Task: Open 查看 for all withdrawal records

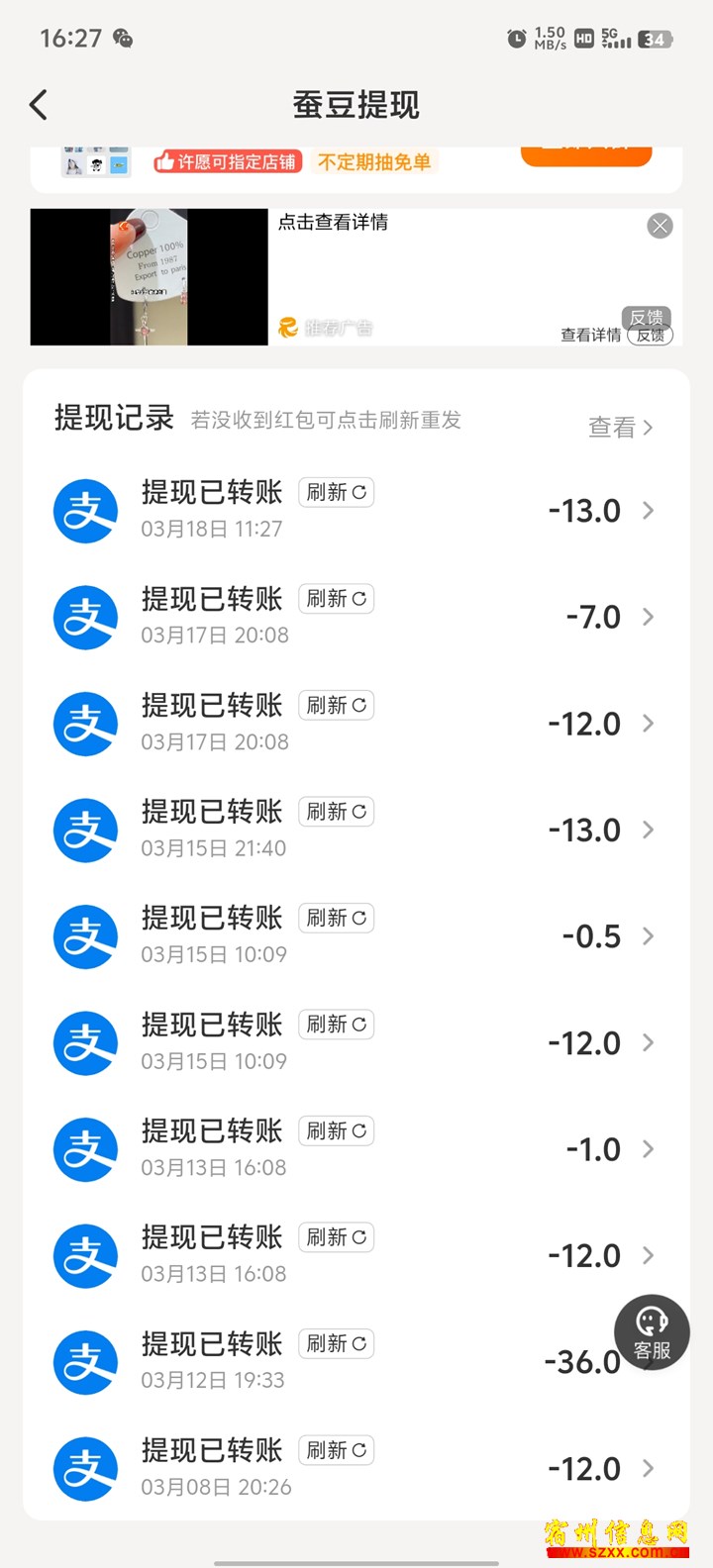Action: (620, 428)
